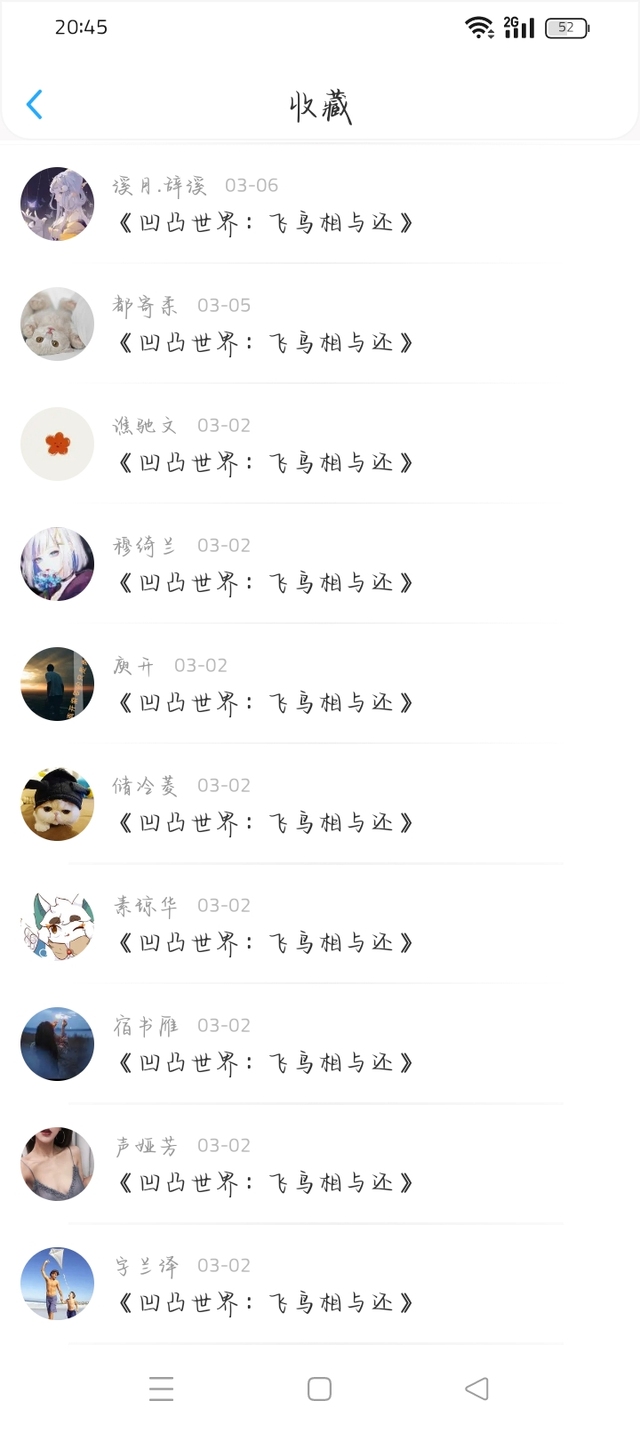The width and height of the screenshot is (640, 1433).
Task: View the favorite entry by 宿书雁
Action: (320, 1044)
